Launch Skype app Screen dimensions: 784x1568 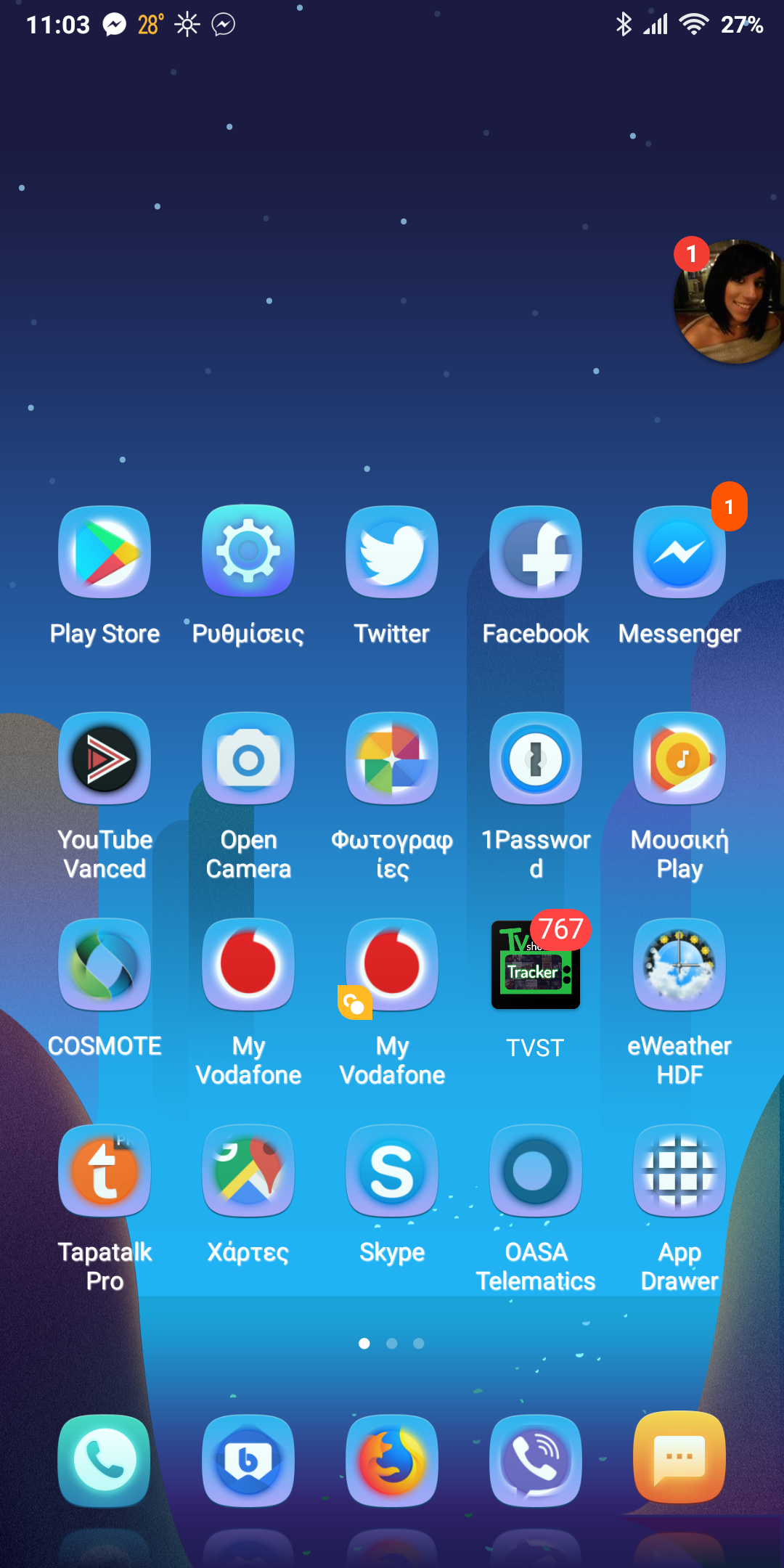point(392,1172)
